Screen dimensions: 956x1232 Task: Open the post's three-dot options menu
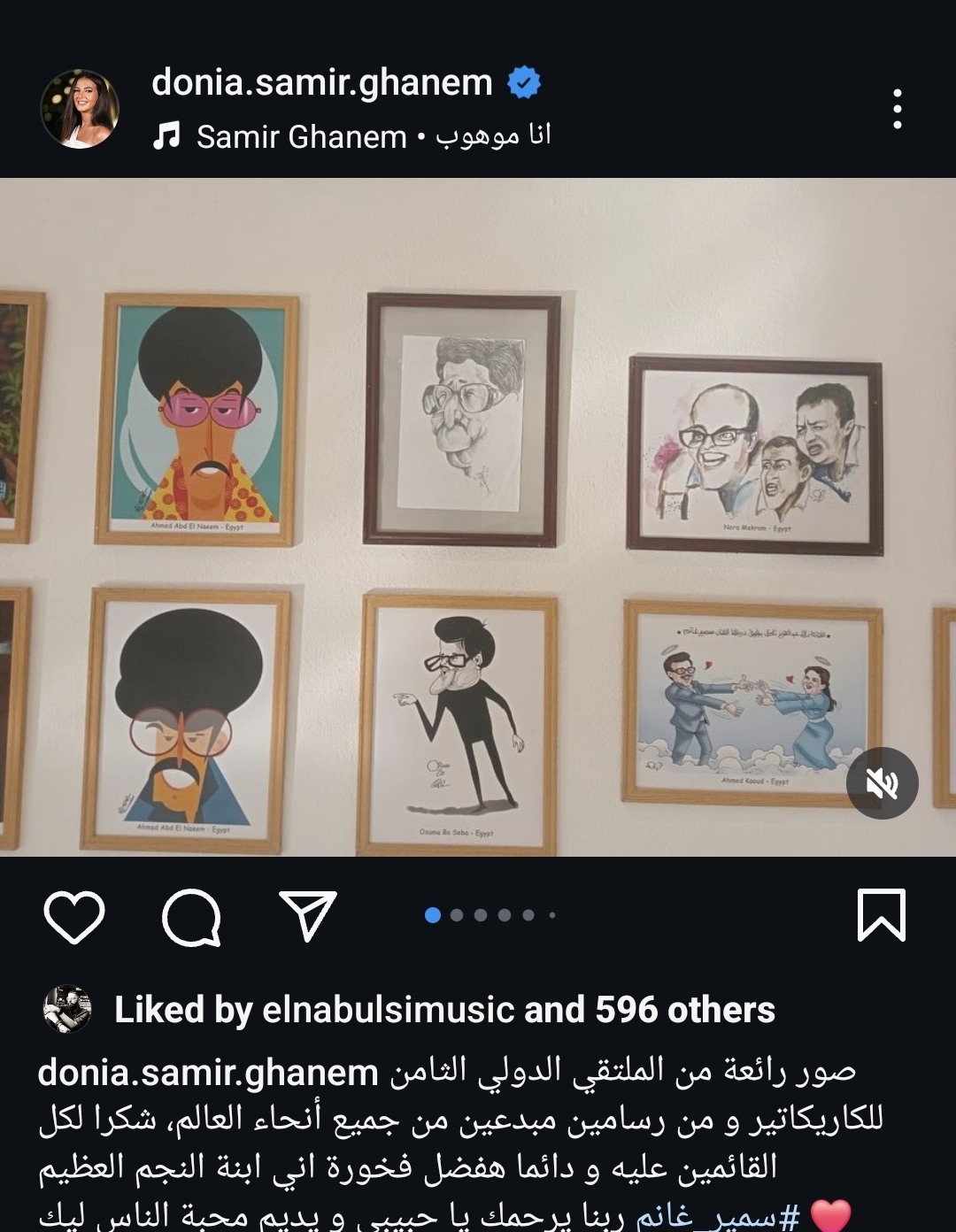pyautogui.click(x=897, y=109)
